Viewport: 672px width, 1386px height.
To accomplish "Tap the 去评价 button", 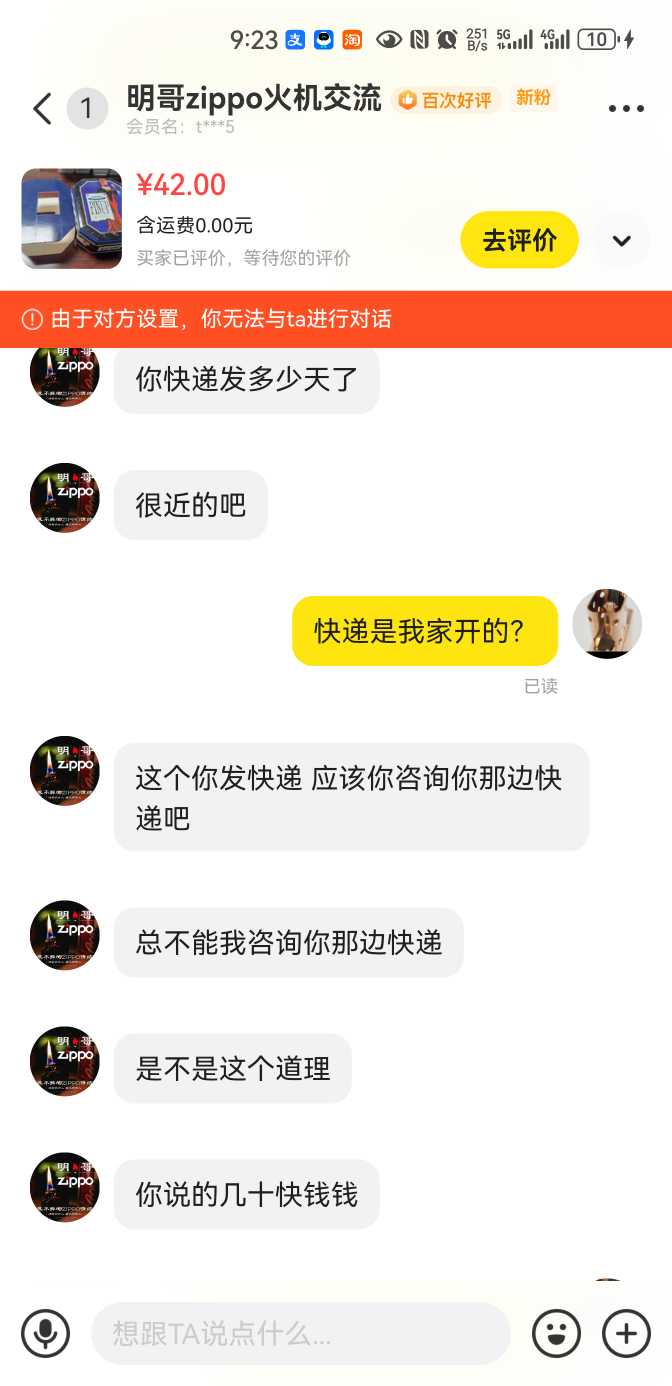I will point(519,240).
